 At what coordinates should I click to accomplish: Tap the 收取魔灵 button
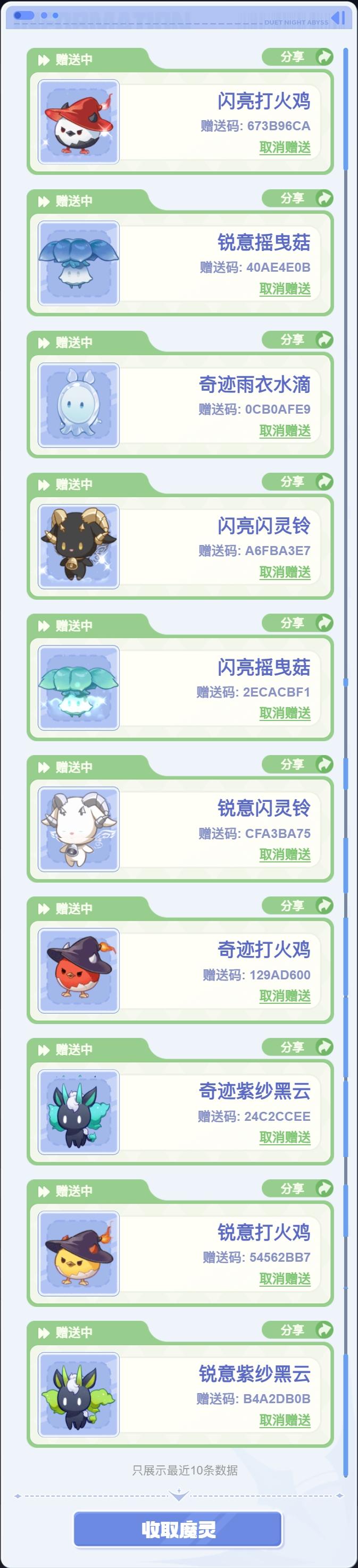click(x=178, y=1529)
